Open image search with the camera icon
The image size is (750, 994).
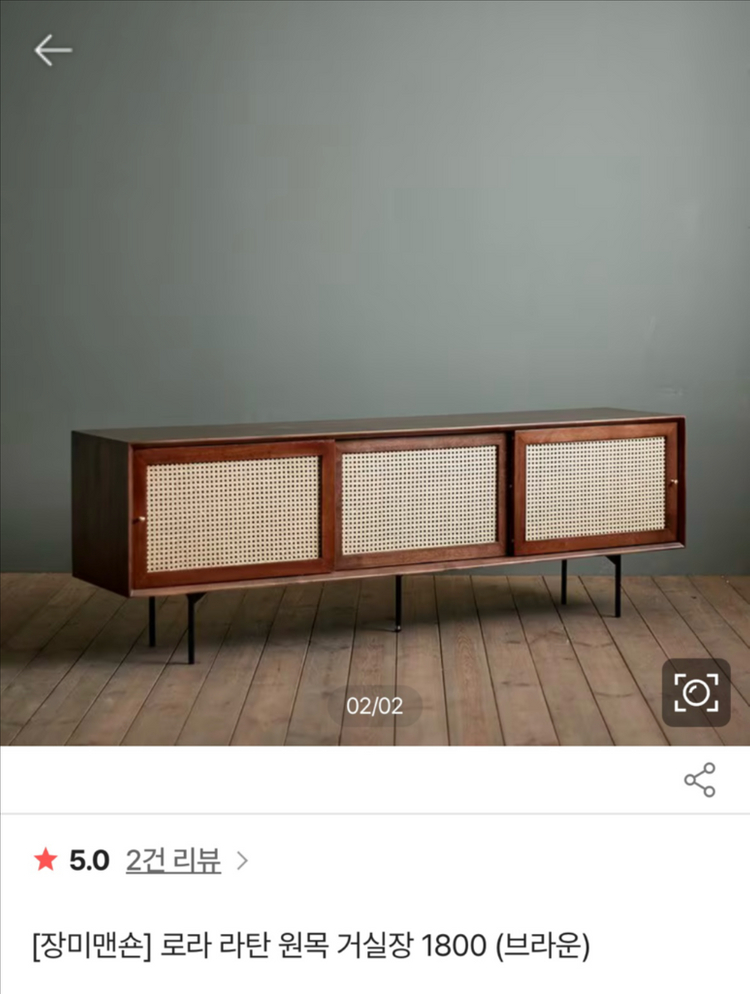coord(696,692)
